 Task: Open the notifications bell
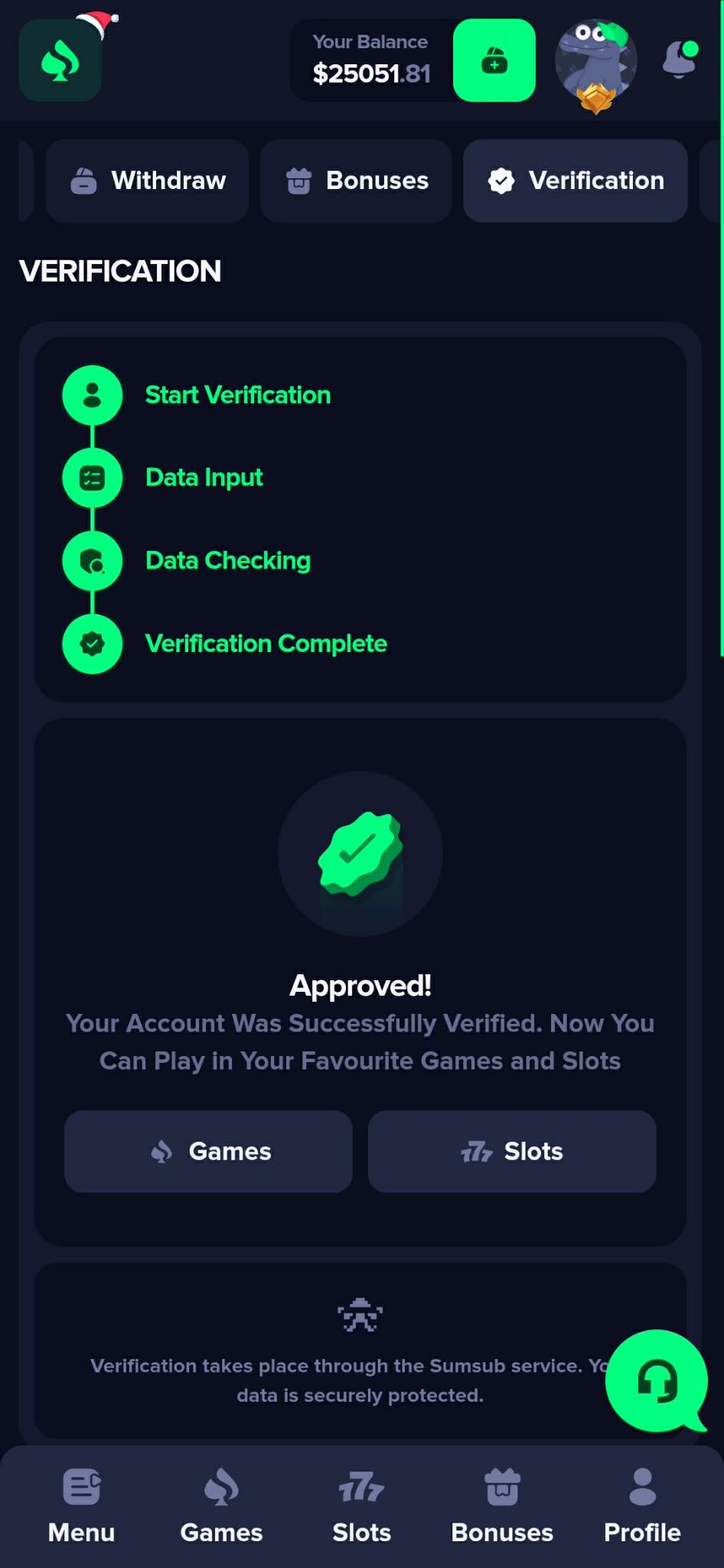pyautogui.click(x=679, y=60)
